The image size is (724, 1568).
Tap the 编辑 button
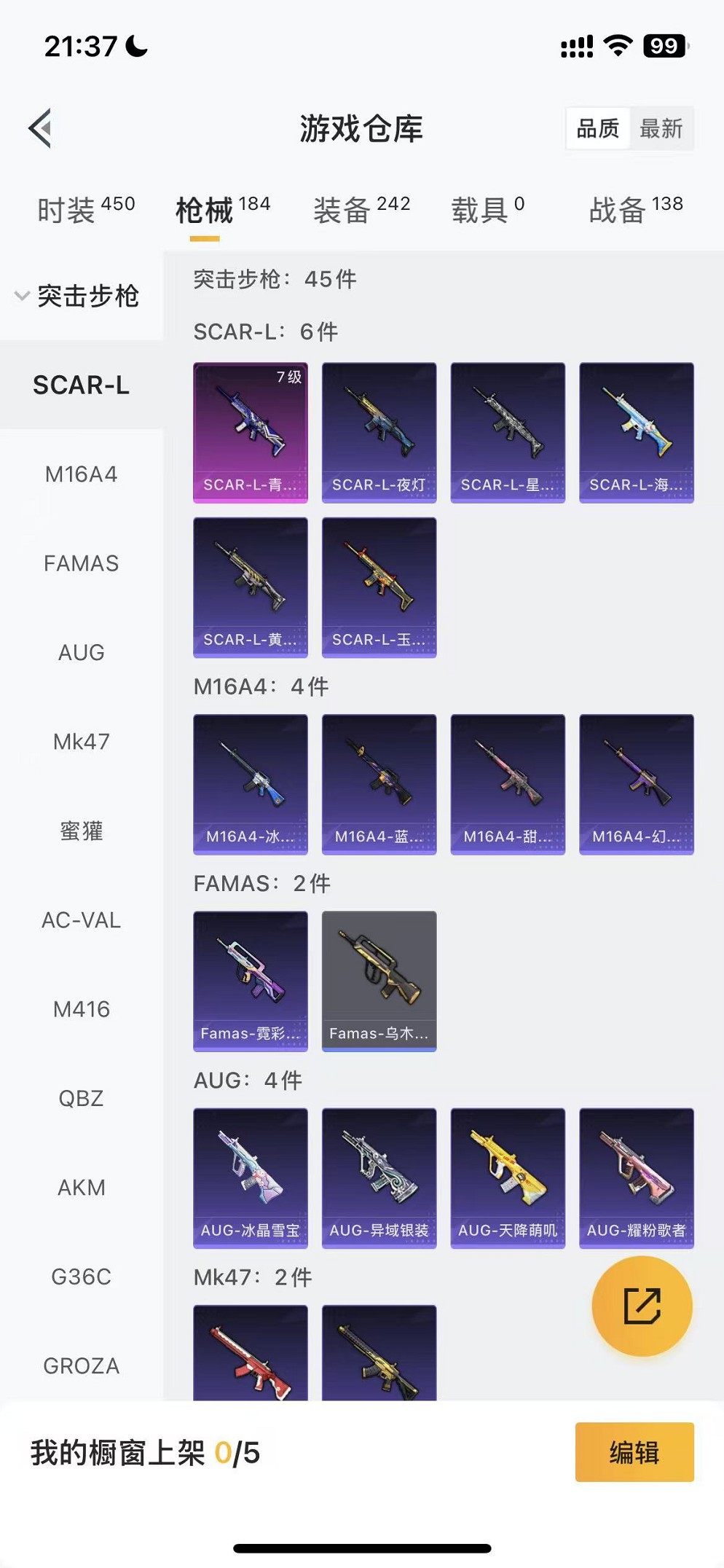click(634, 1451)
